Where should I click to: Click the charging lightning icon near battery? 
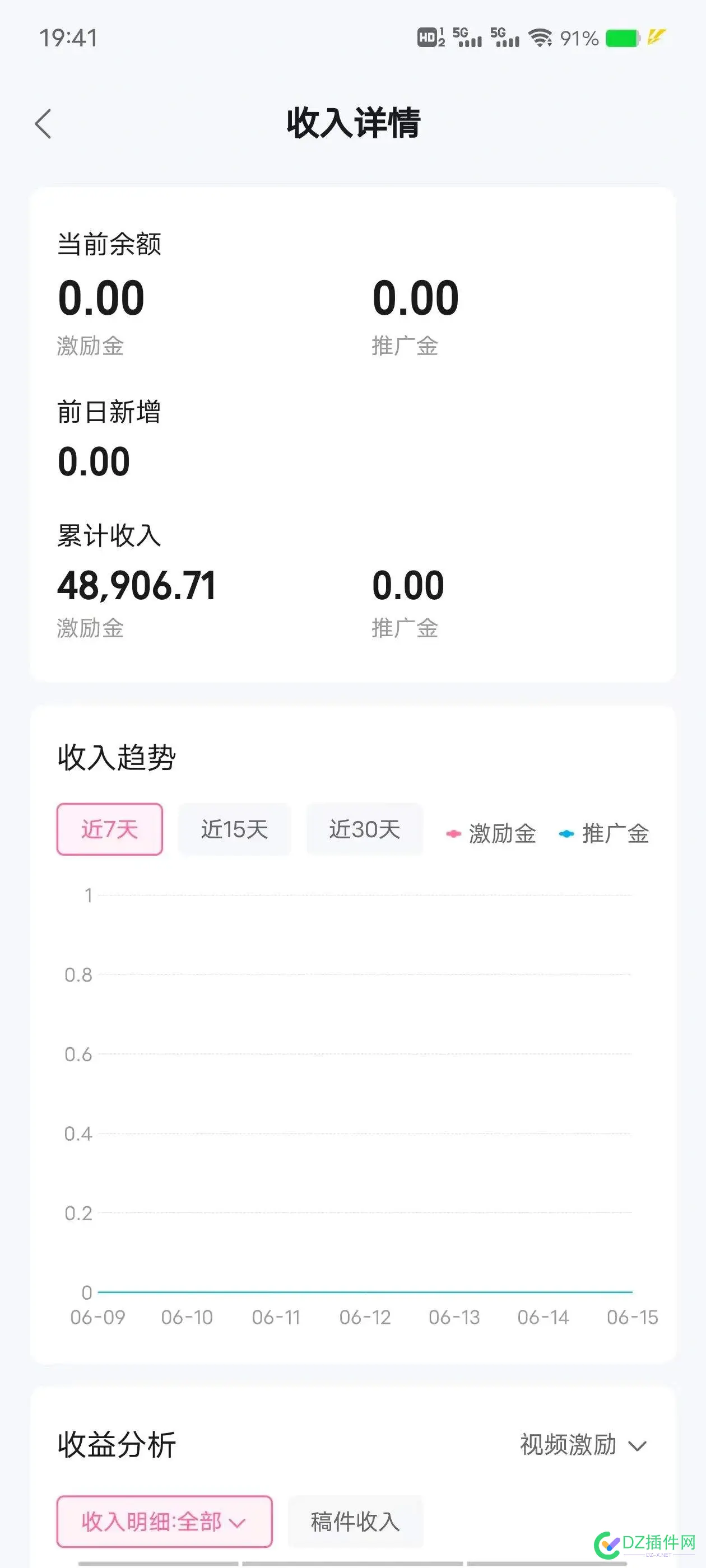(x=655, y=38)
